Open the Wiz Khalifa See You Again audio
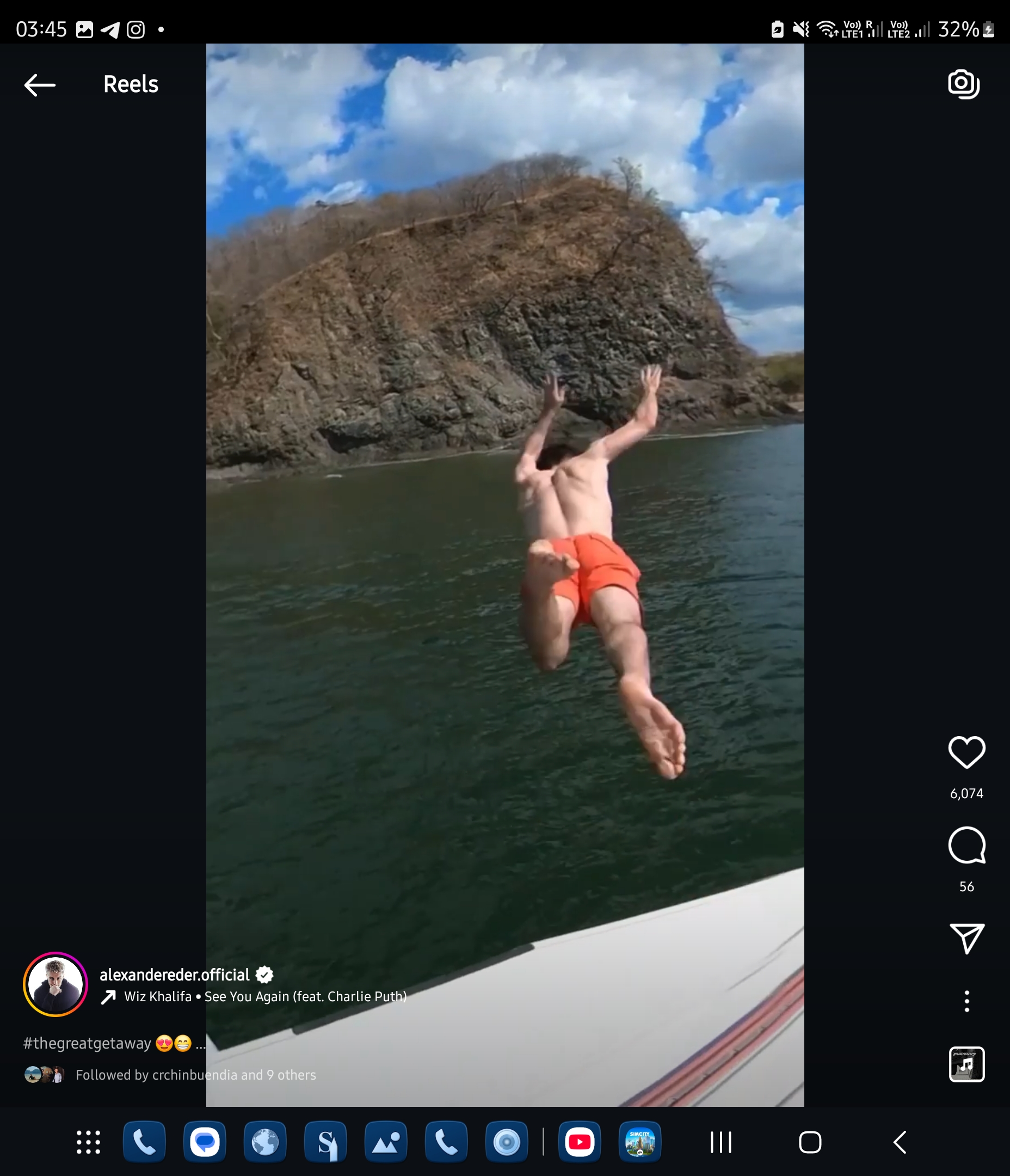 point(264,997)
